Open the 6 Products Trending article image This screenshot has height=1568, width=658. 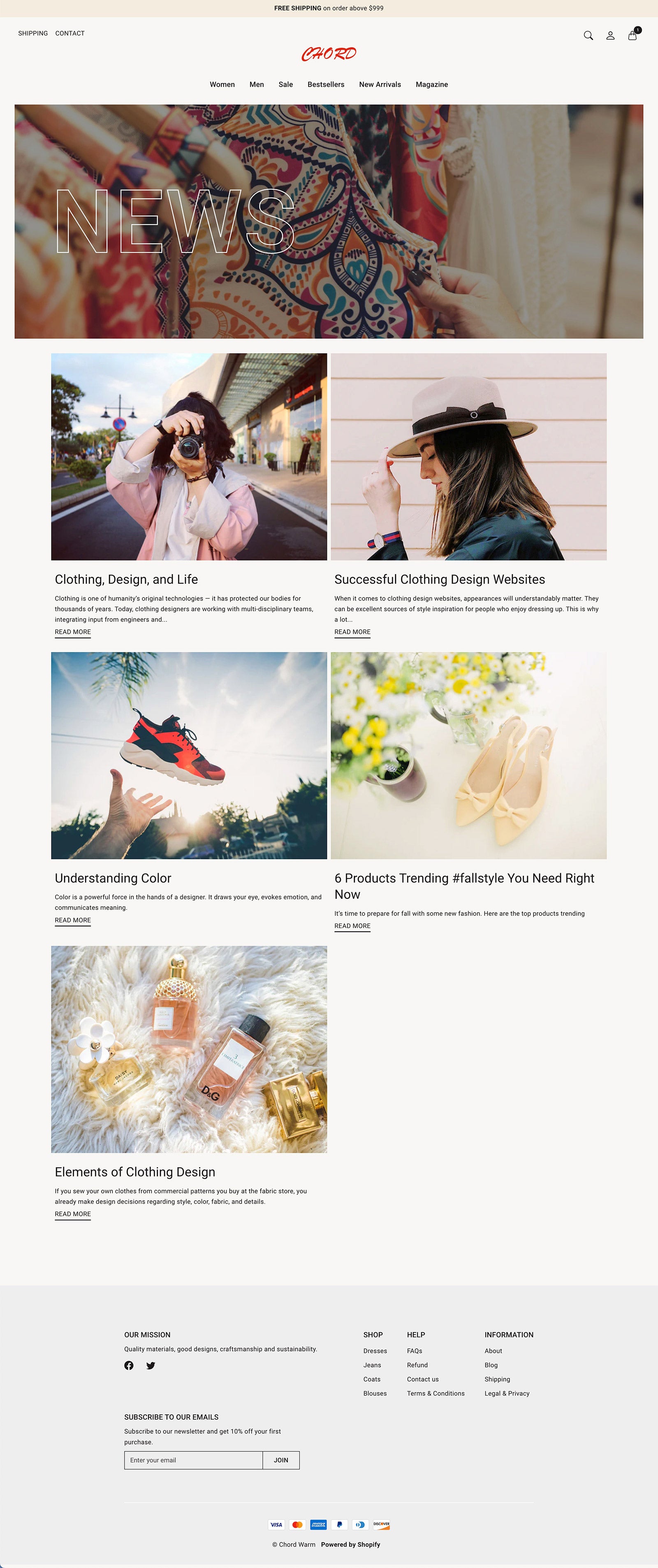tap(468, 755)
